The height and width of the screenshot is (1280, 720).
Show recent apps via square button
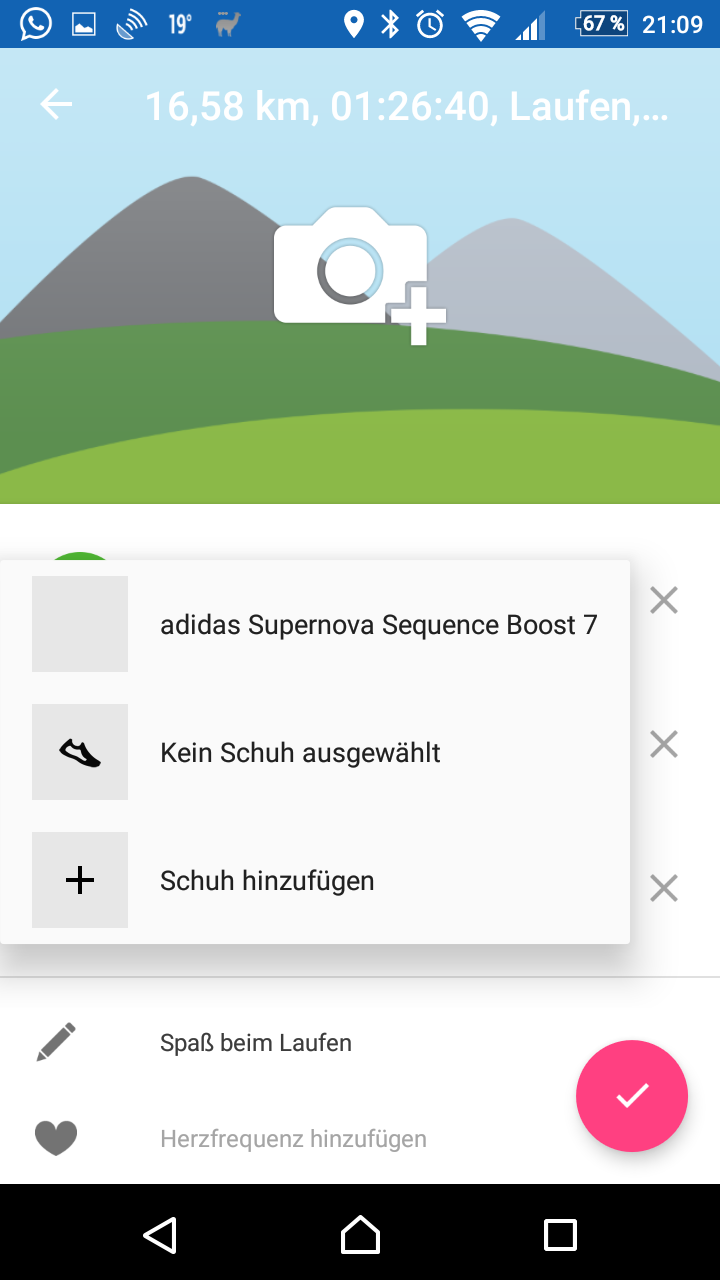click(560, 1235)
